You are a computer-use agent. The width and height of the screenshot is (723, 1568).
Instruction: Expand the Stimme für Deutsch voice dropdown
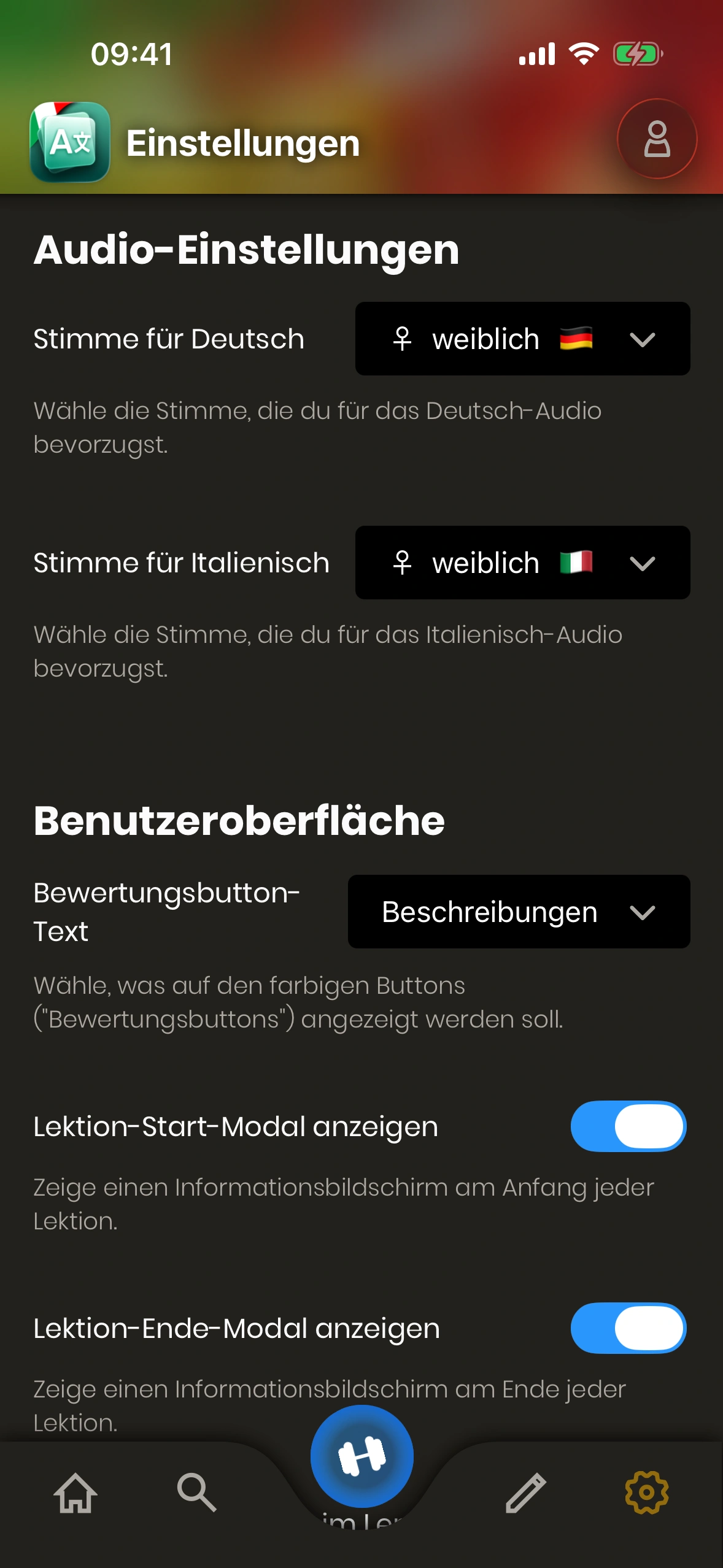click(522, 339)
